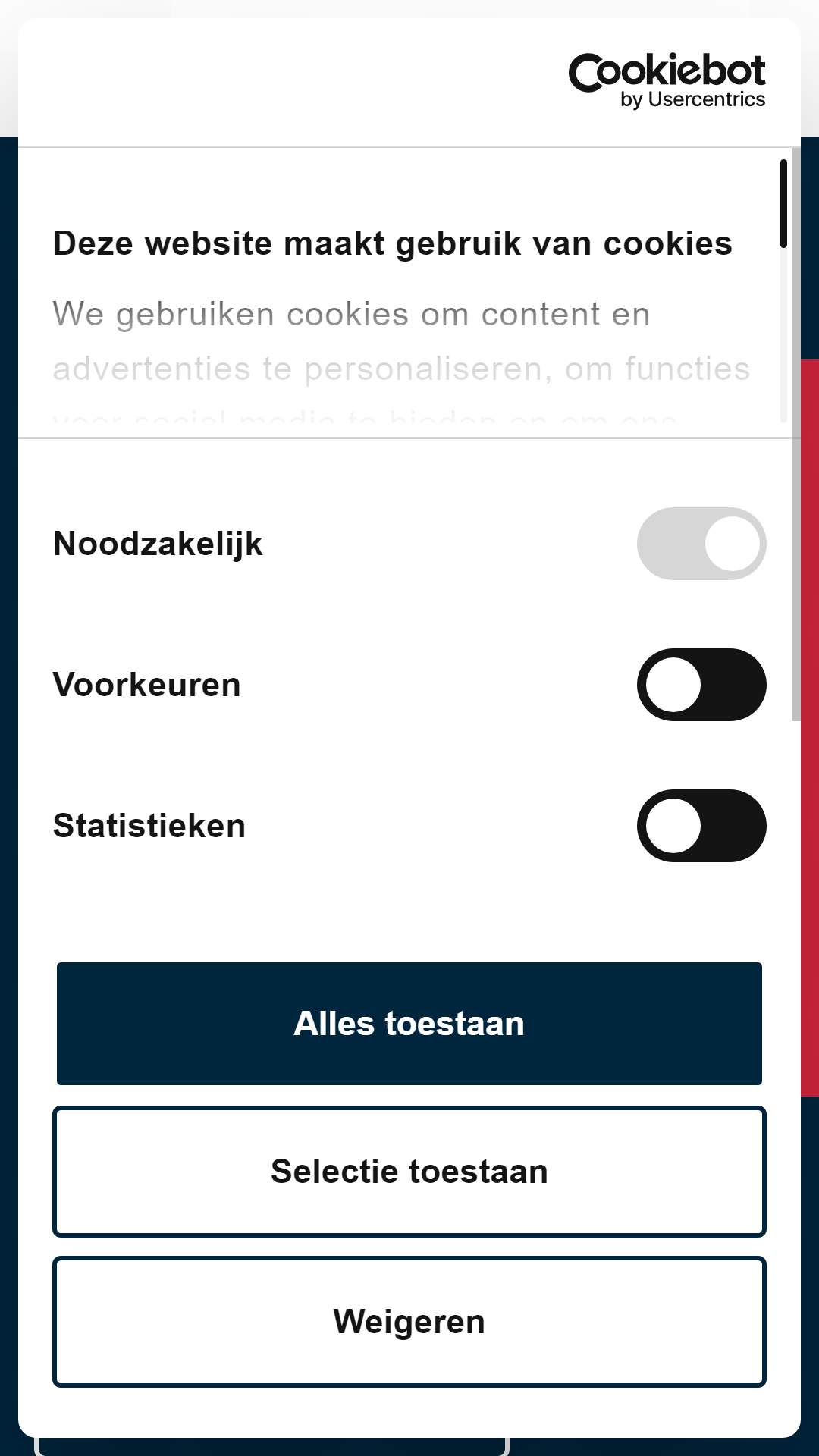The height and width of the screenshot is (1456, 819).
Task: Toggle the Voorkeuren switch
Action: point(701,685)
